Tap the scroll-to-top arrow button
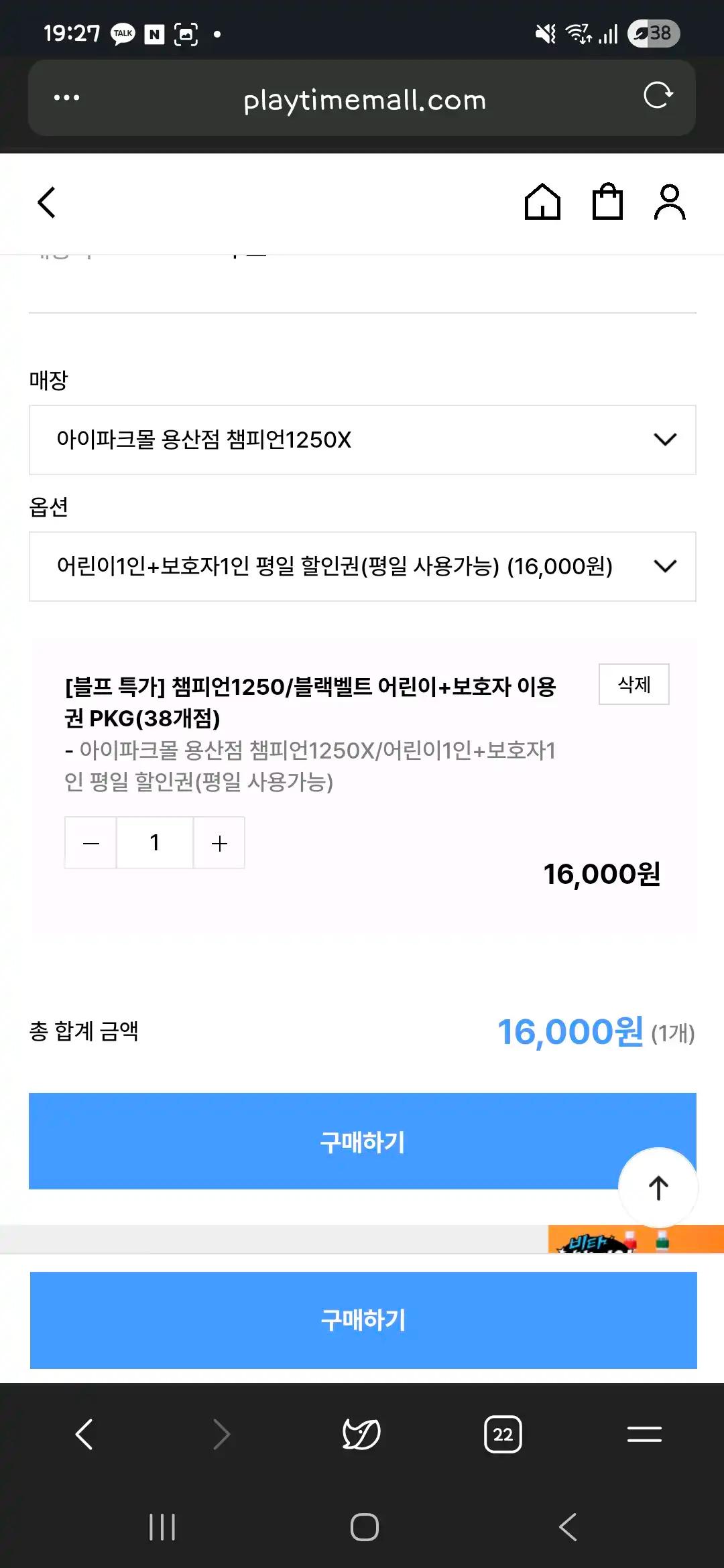The width and height of the screenshot is (724, 1568). pos(658,1187)
